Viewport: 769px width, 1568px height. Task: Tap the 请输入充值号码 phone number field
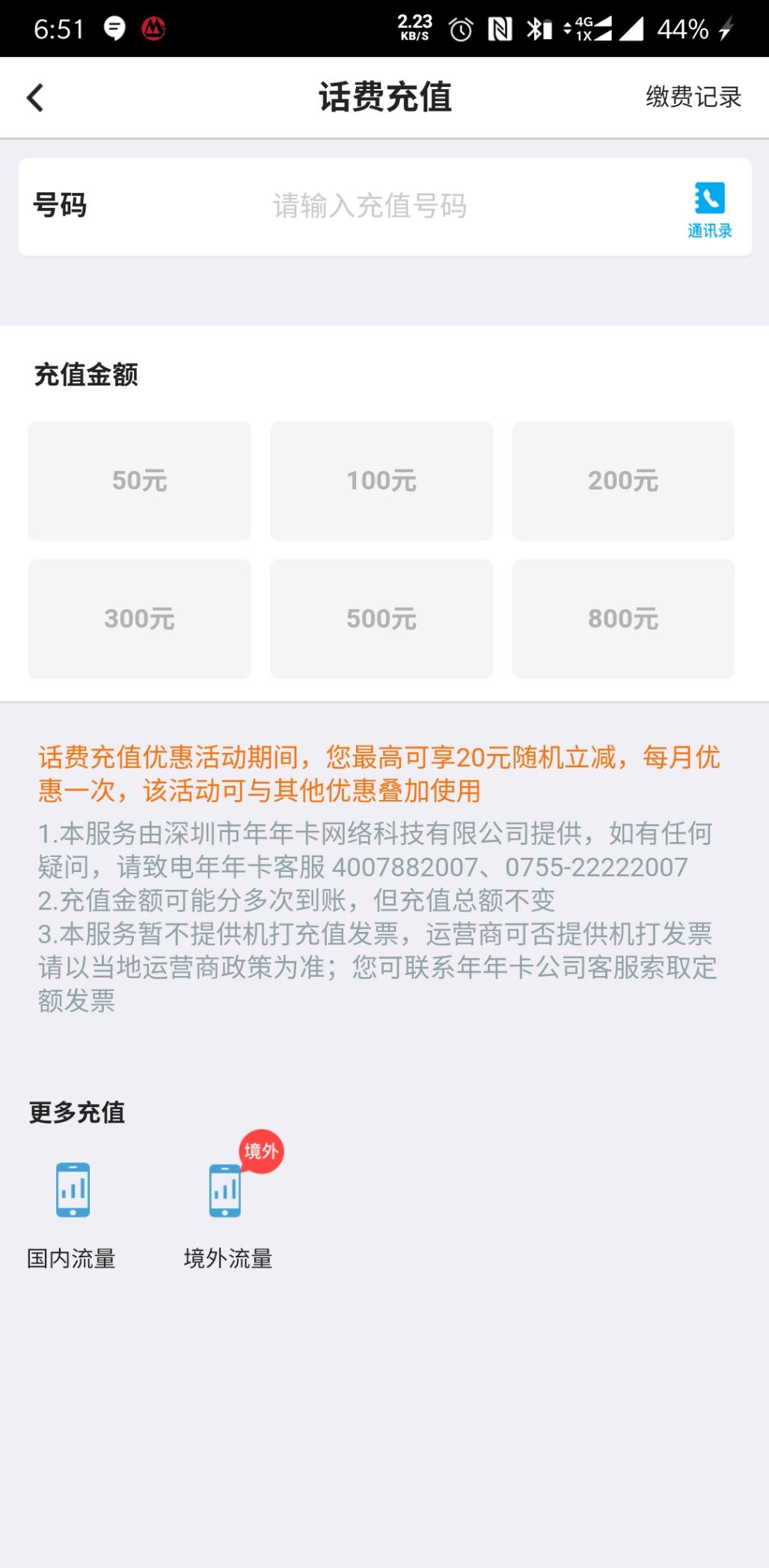click(x=370, y=206)
